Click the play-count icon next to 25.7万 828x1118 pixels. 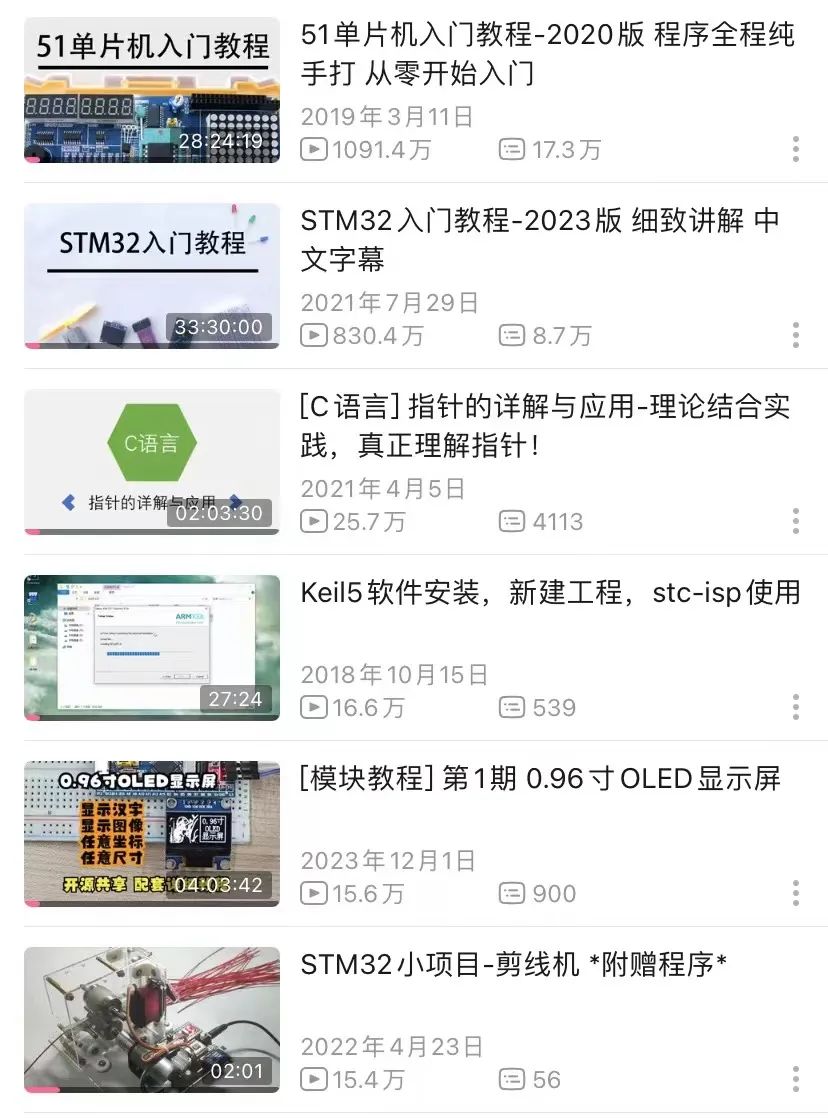(314, 521)
